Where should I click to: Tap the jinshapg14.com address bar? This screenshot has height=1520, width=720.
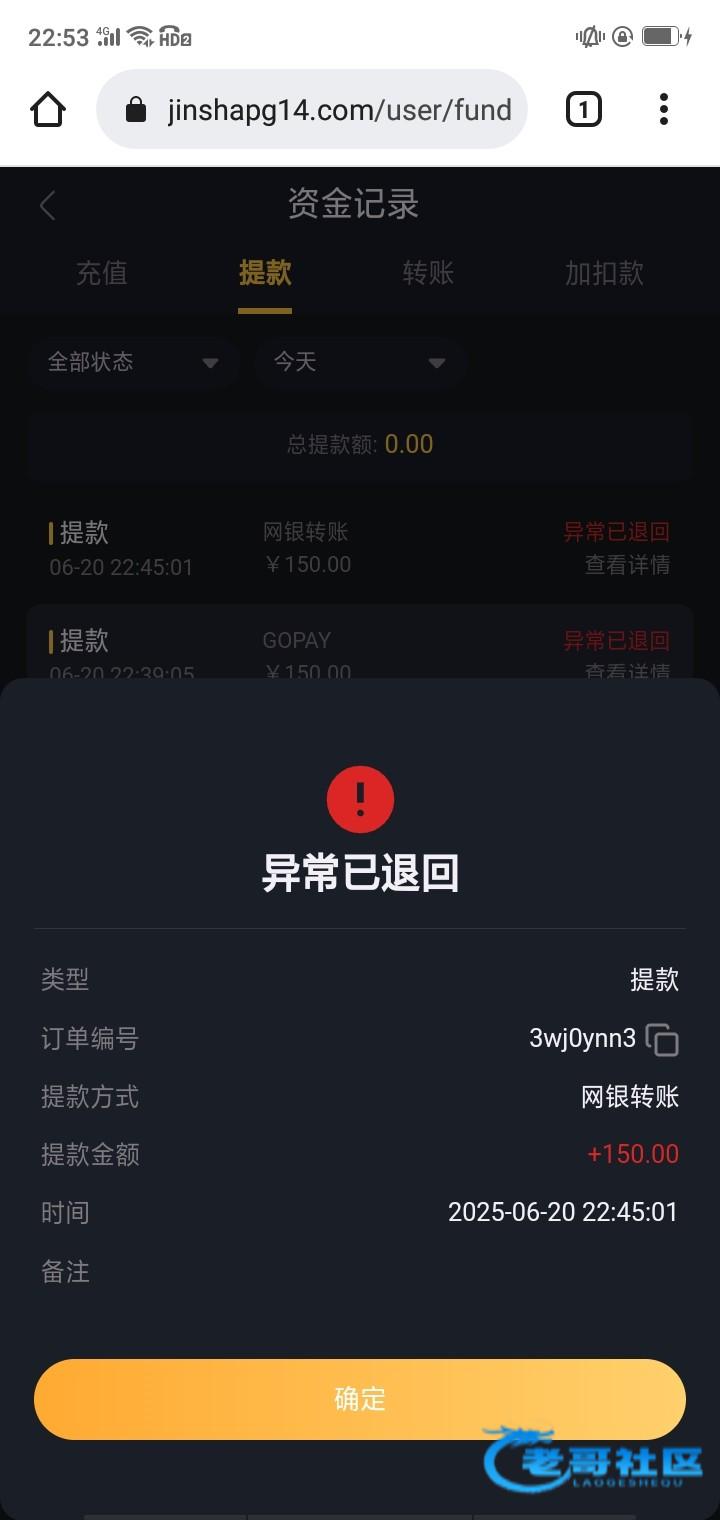click(320, 109)
